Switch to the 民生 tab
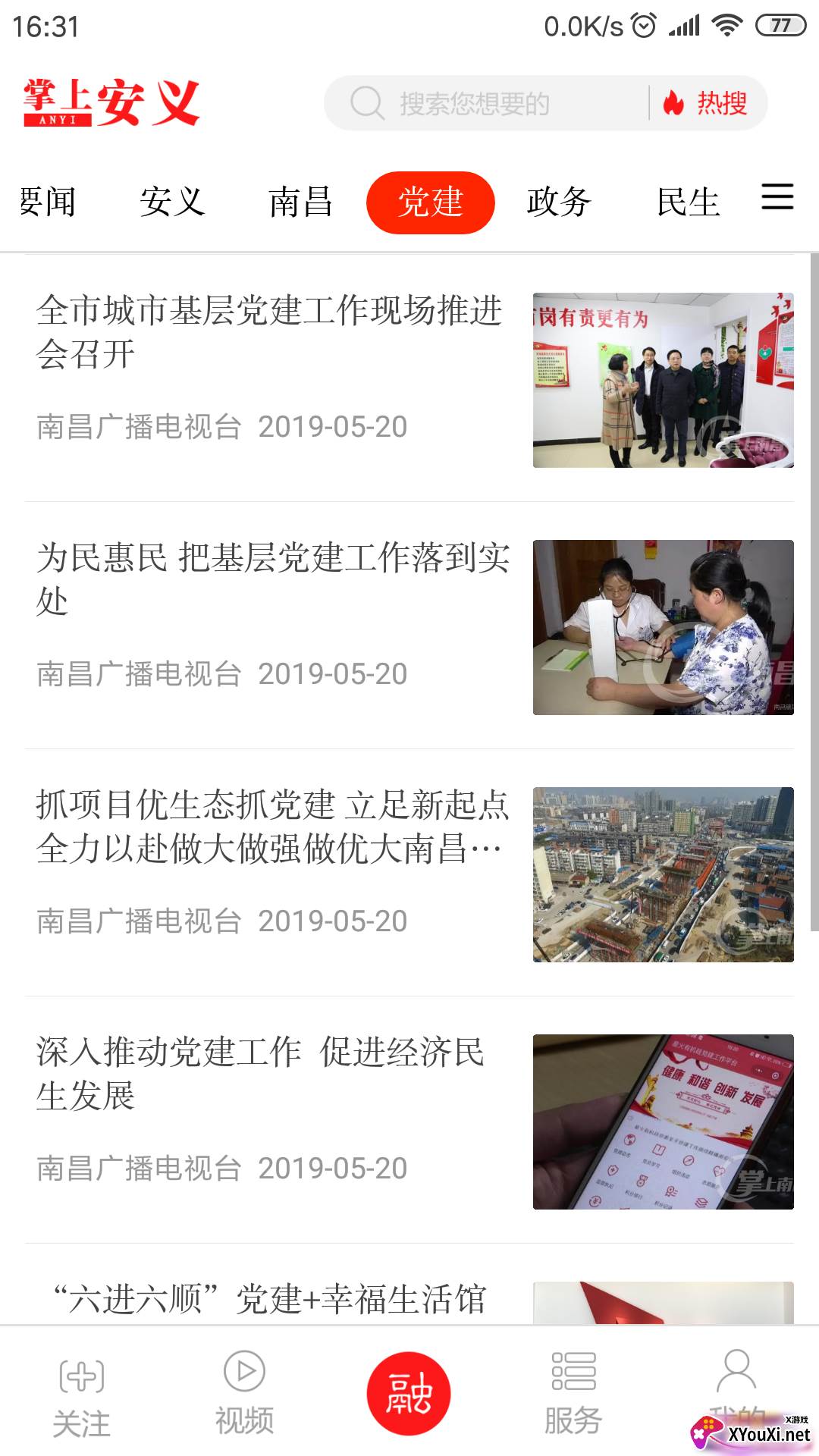Screen dimensions: 819x1456 (x=688, y=202)
